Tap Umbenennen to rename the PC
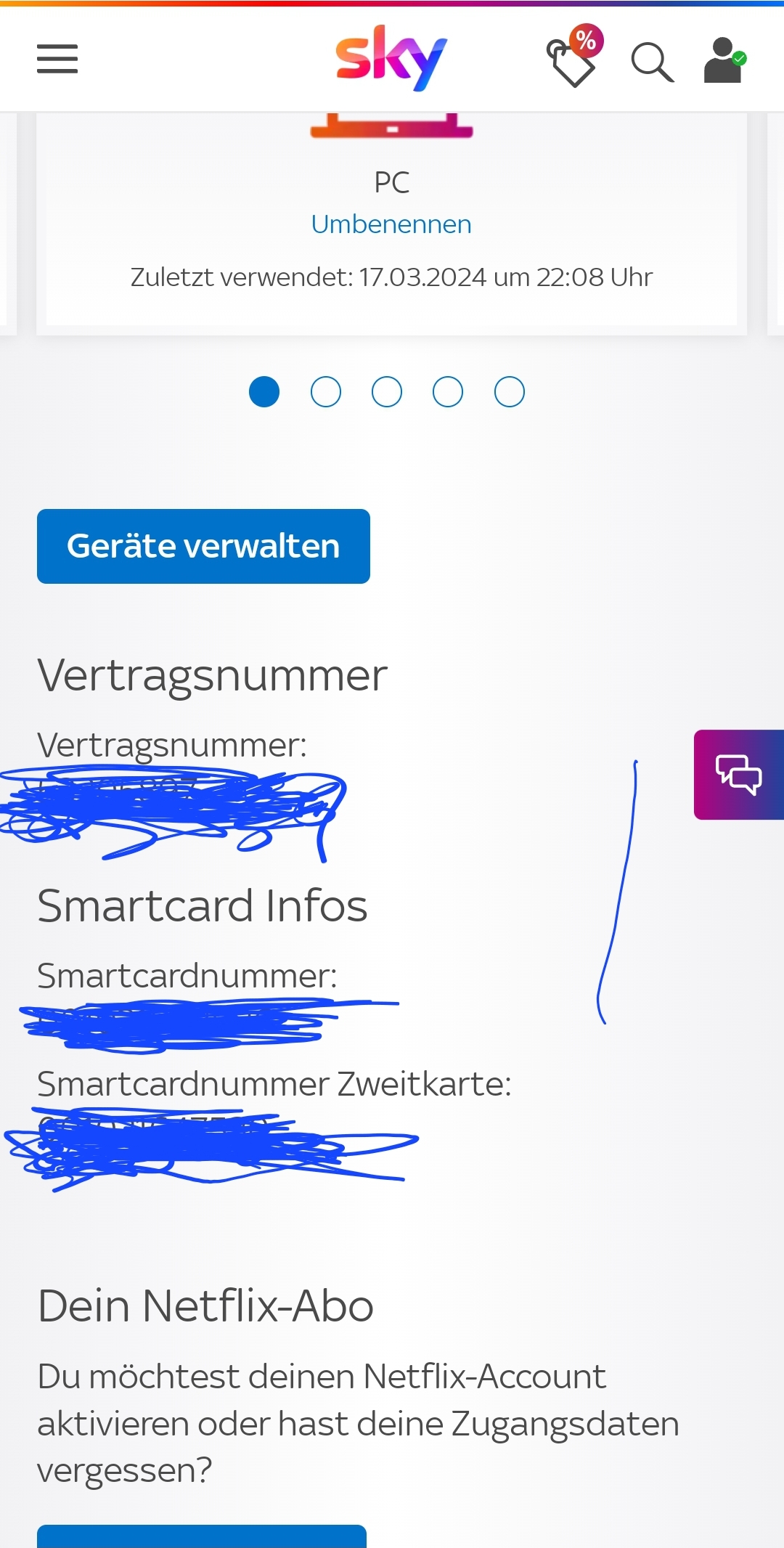Viewport: 784px width, 1548px height. tap(391, 224)
